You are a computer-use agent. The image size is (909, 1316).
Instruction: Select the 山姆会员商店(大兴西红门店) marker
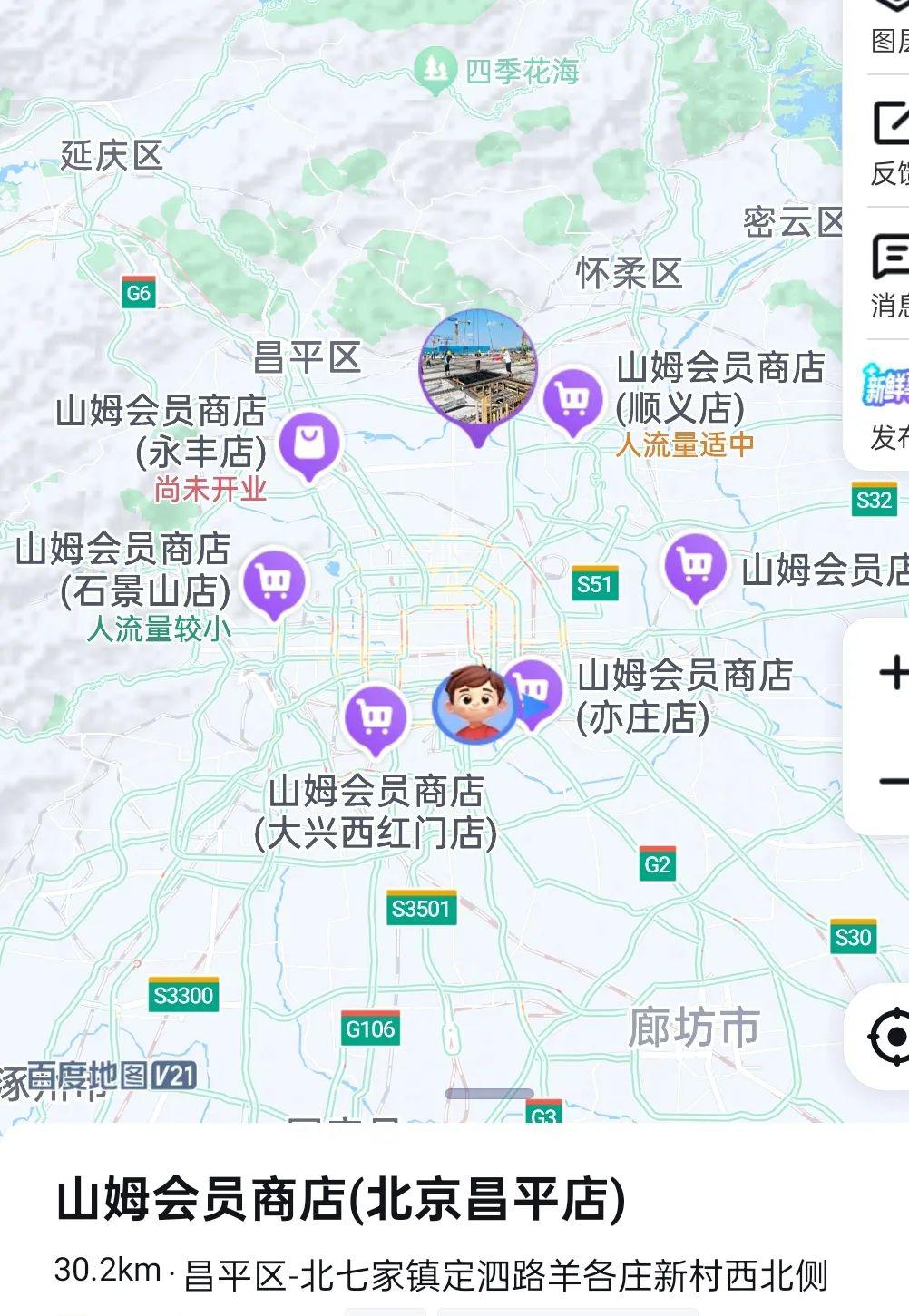tap(376, 717)
